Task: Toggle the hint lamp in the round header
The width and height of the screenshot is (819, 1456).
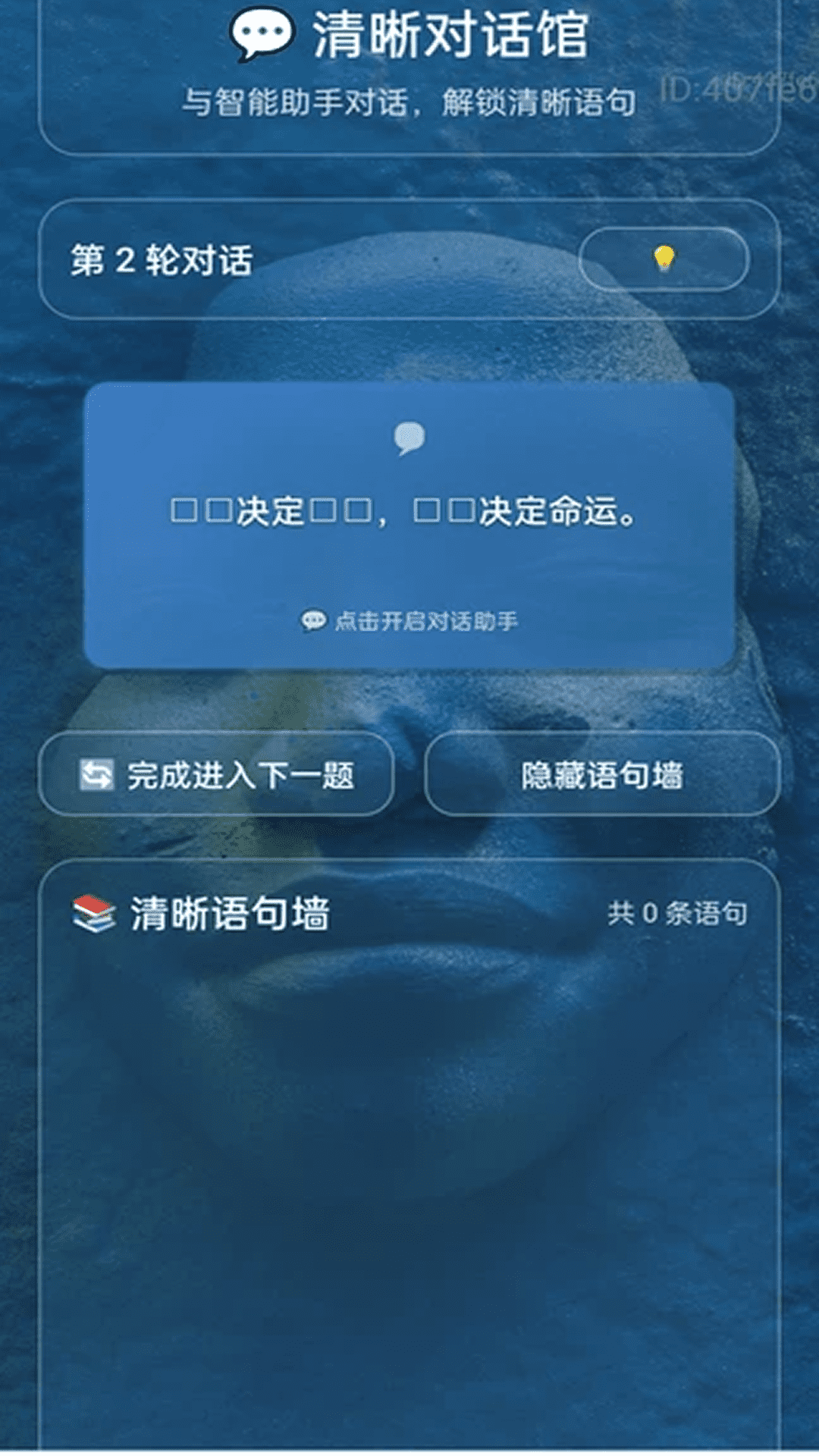Action: (x=663, y=259)
